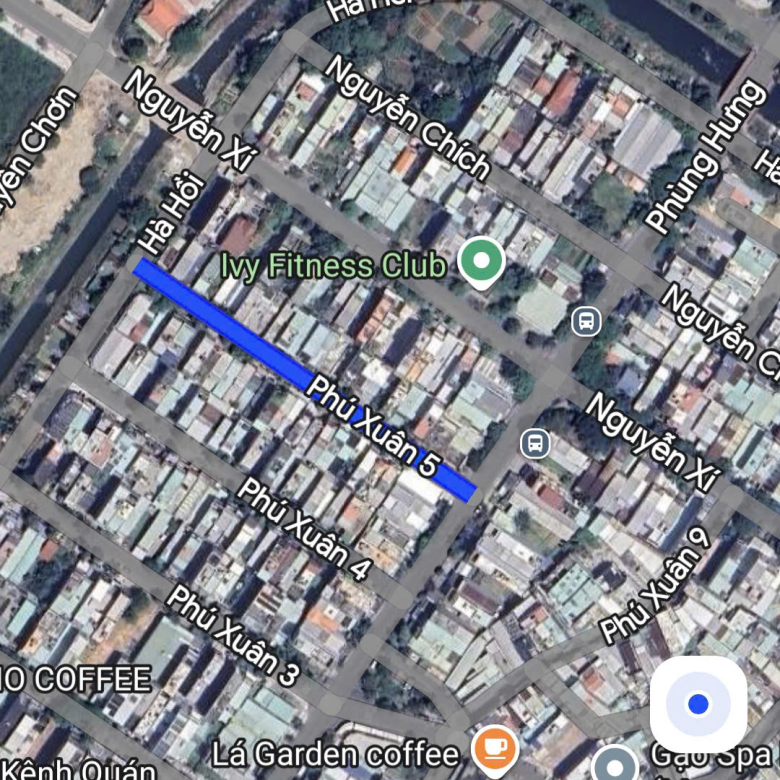Tap the bus stop icon beside Ivy Fitness Club
This screenshot has height=780, width=780.
click(x=585, y=321)
